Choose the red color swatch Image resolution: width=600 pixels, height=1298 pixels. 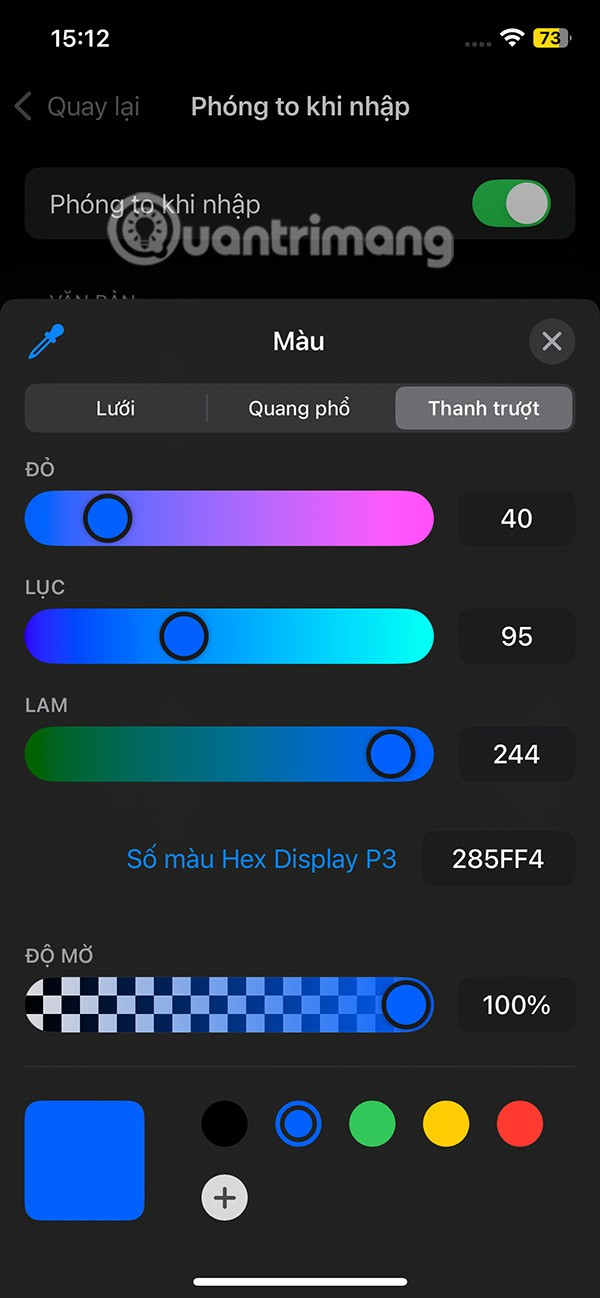(x=520, y=1124)
